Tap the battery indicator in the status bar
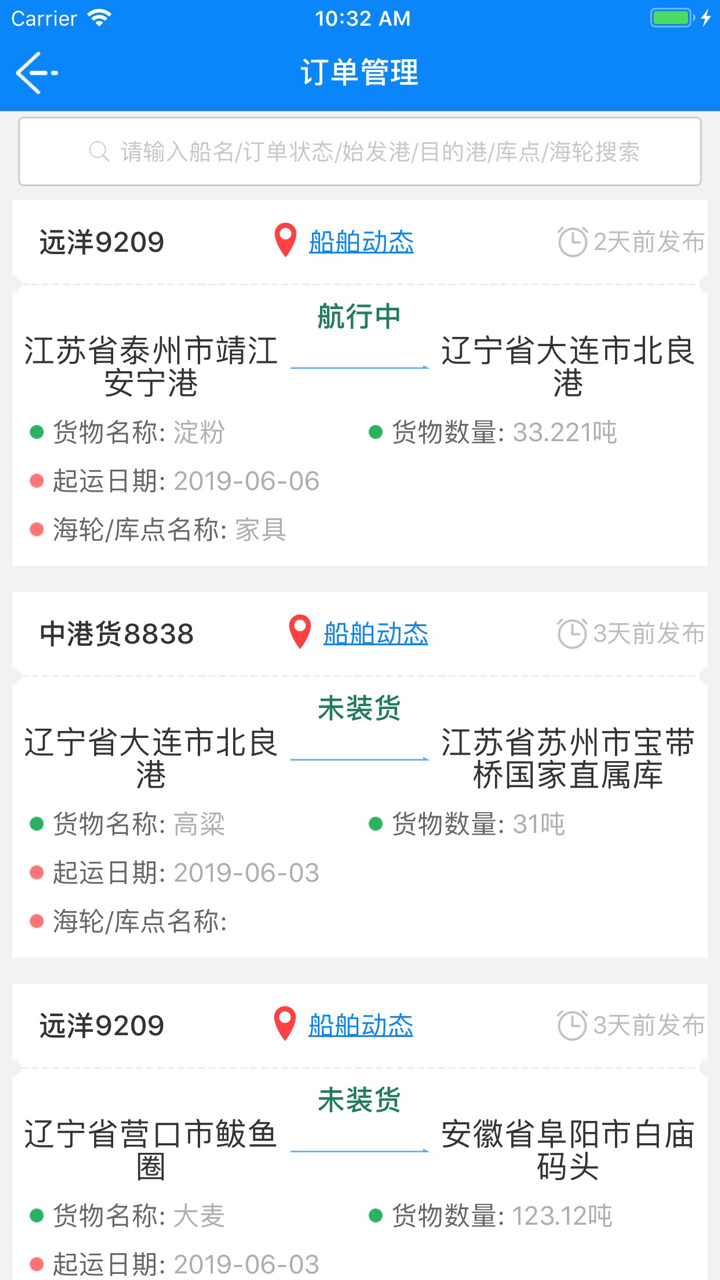The width and height of the screenshot is (720, 1280). [668, 16]
